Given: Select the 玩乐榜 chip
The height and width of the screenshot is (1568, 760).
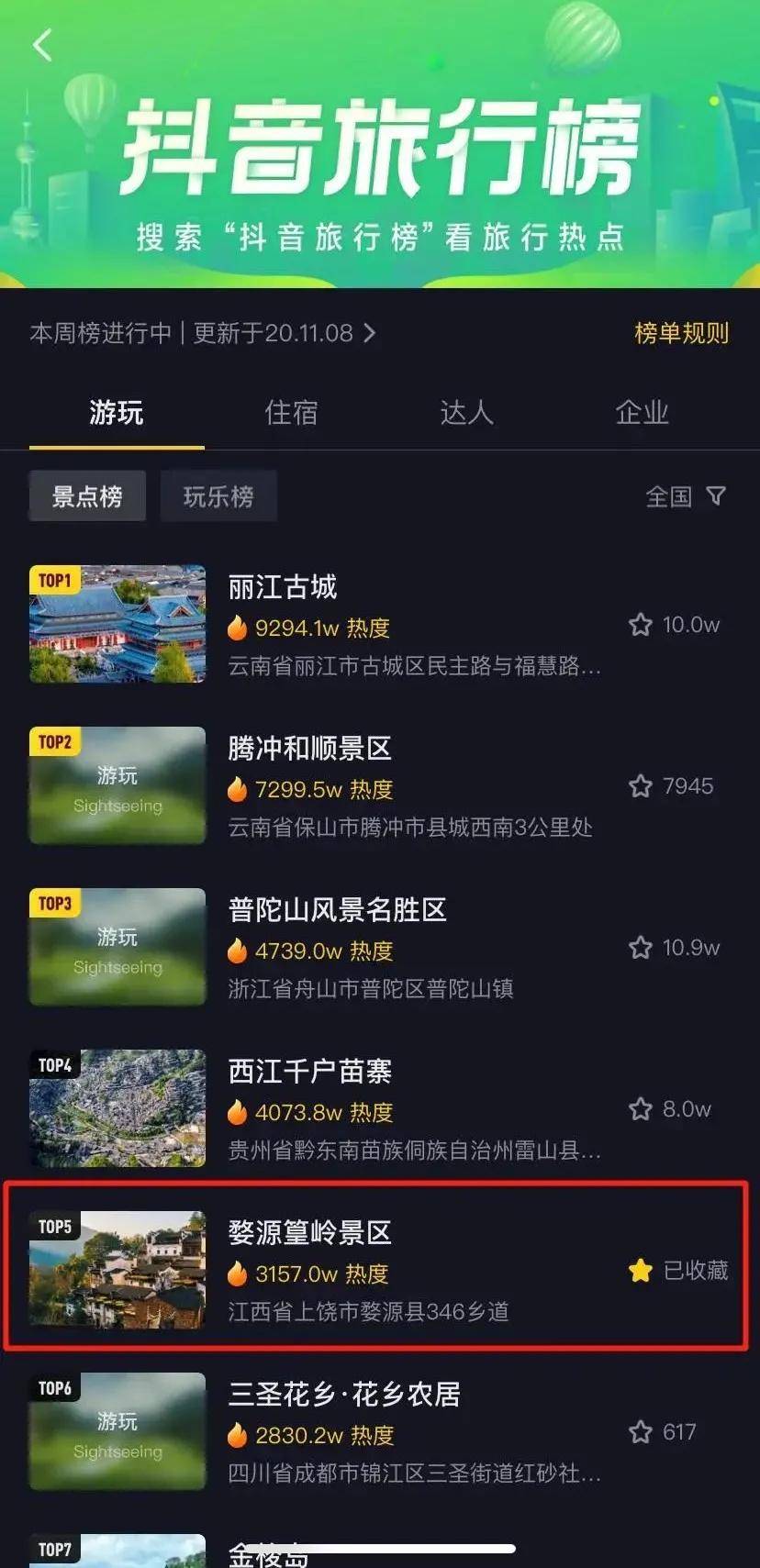Looking at the screenshot, I should tap(218, 496).
